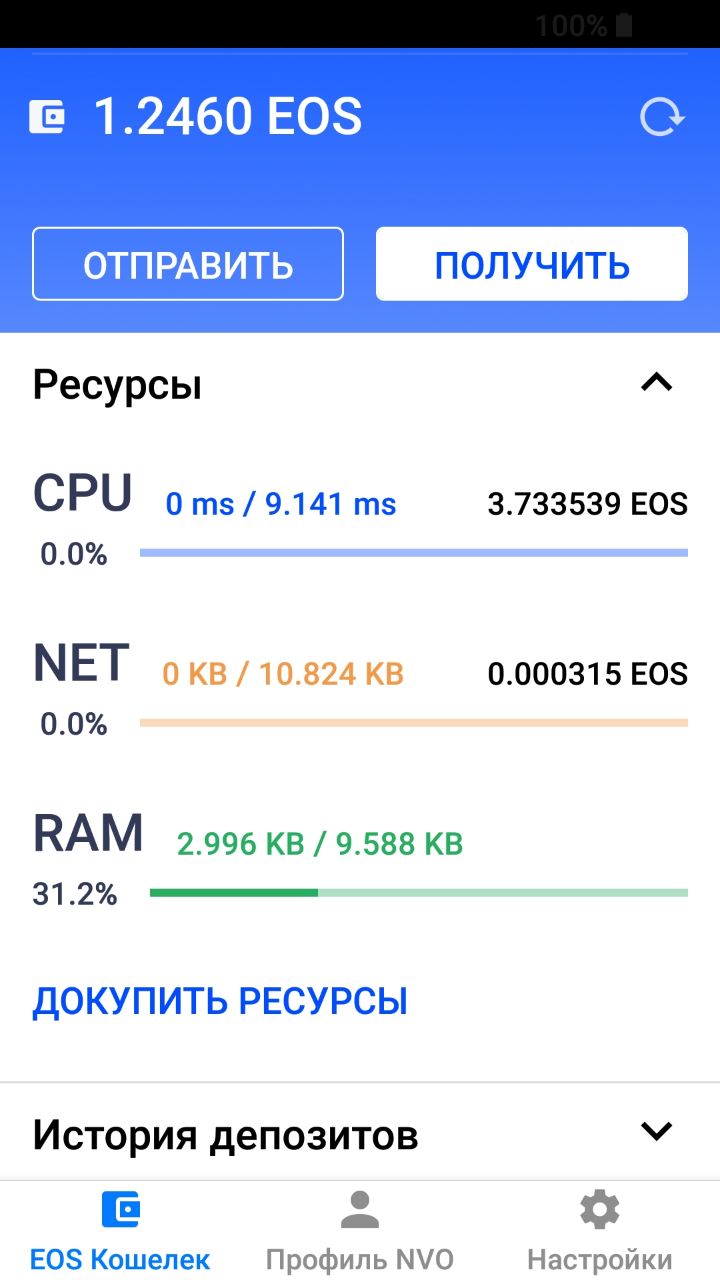The width and height of the screenshot is (720, 1280).
Task: Tap the ОТПРАВИТЬ button
Action: click(x=188, y=264)
